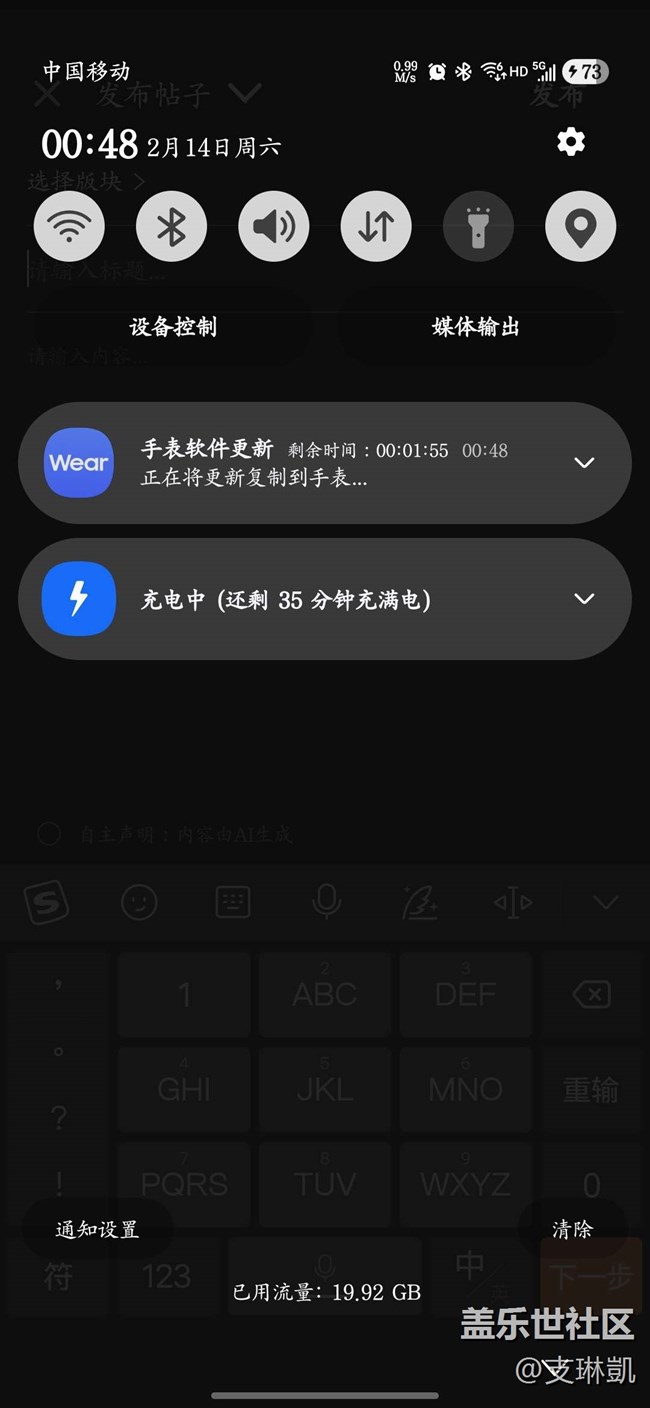Open 媒体输出 panel

point(476,327)
